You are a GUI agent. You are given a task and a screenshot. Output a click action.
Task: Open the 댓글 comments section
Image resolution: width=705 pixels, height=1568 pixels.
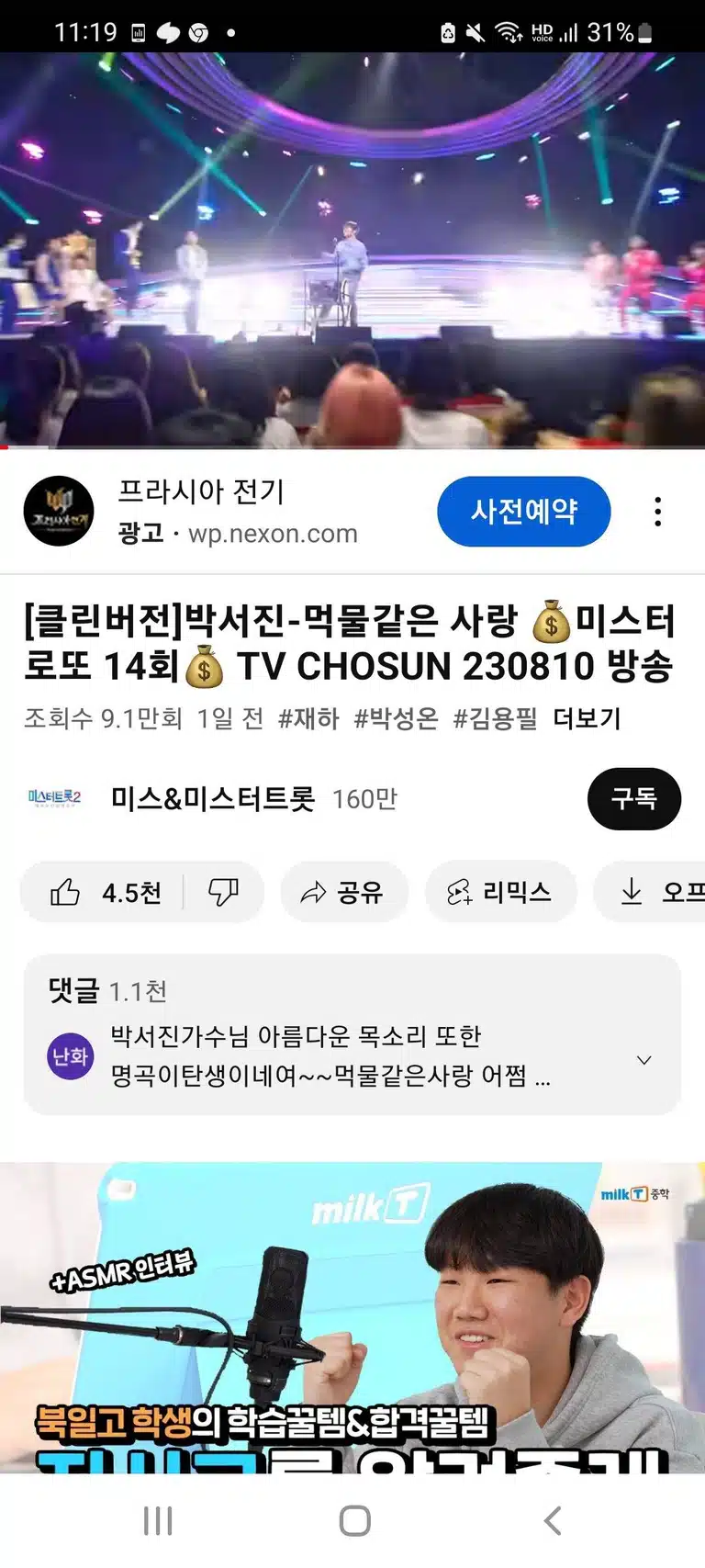352,1035
